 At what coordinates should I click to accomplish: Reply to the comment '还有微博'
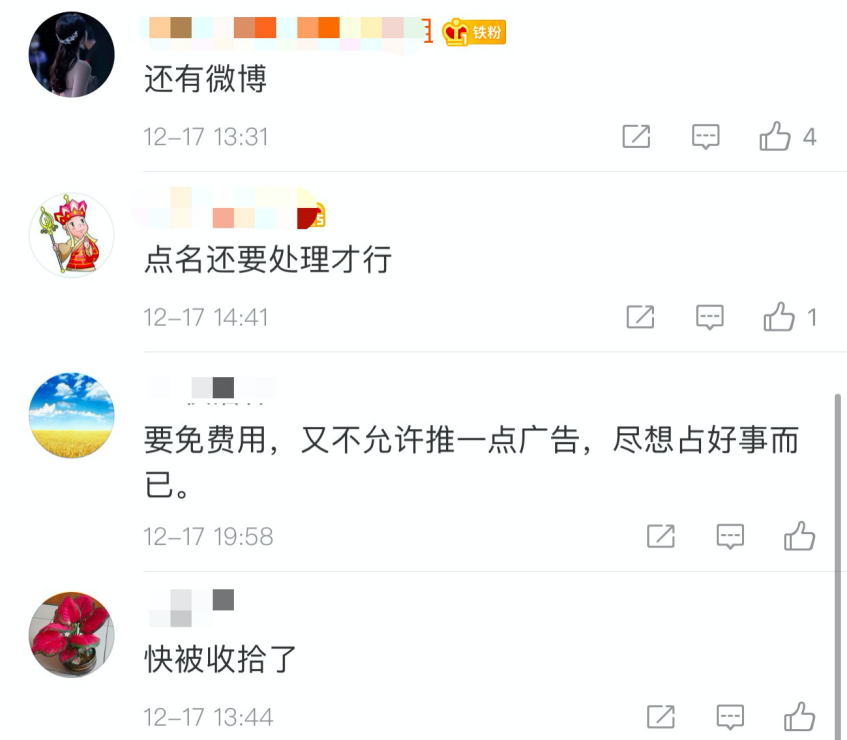click(x=706, y=137)
